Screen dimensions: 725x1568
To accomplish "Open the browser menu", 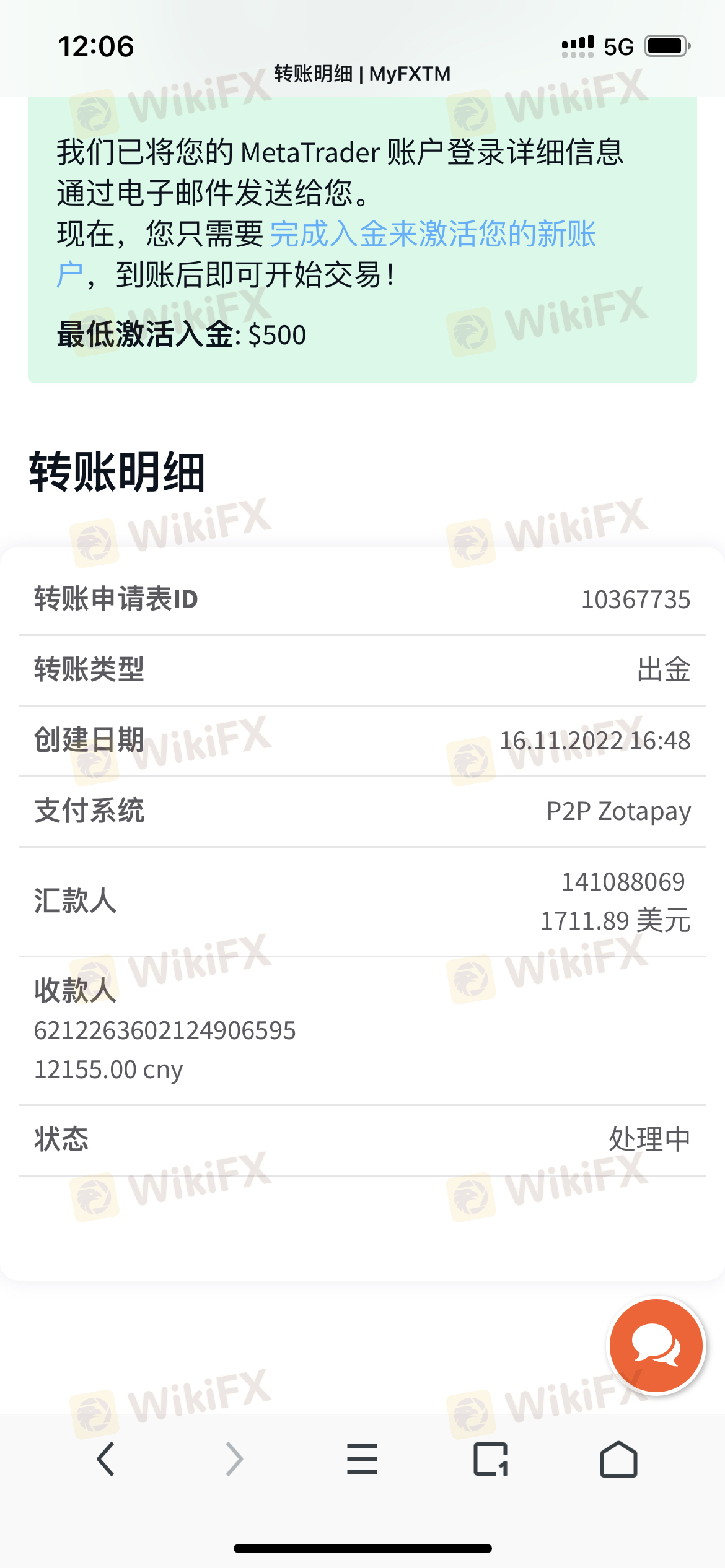I will pyautogui.click(x=362, y=1459).
